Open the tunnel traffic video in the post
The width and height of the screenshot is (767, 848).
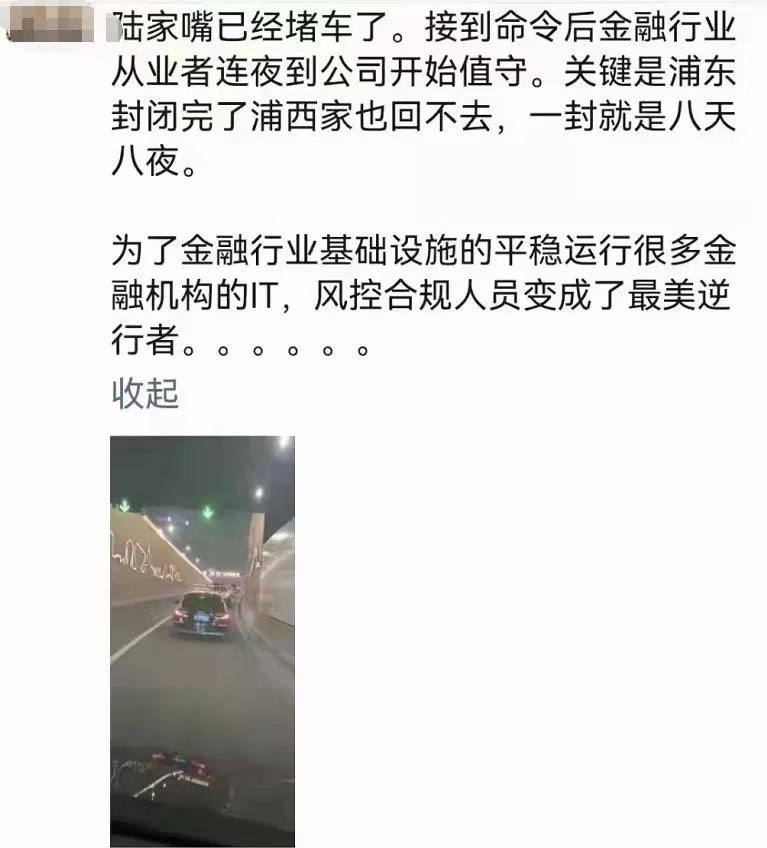(202, 640)
